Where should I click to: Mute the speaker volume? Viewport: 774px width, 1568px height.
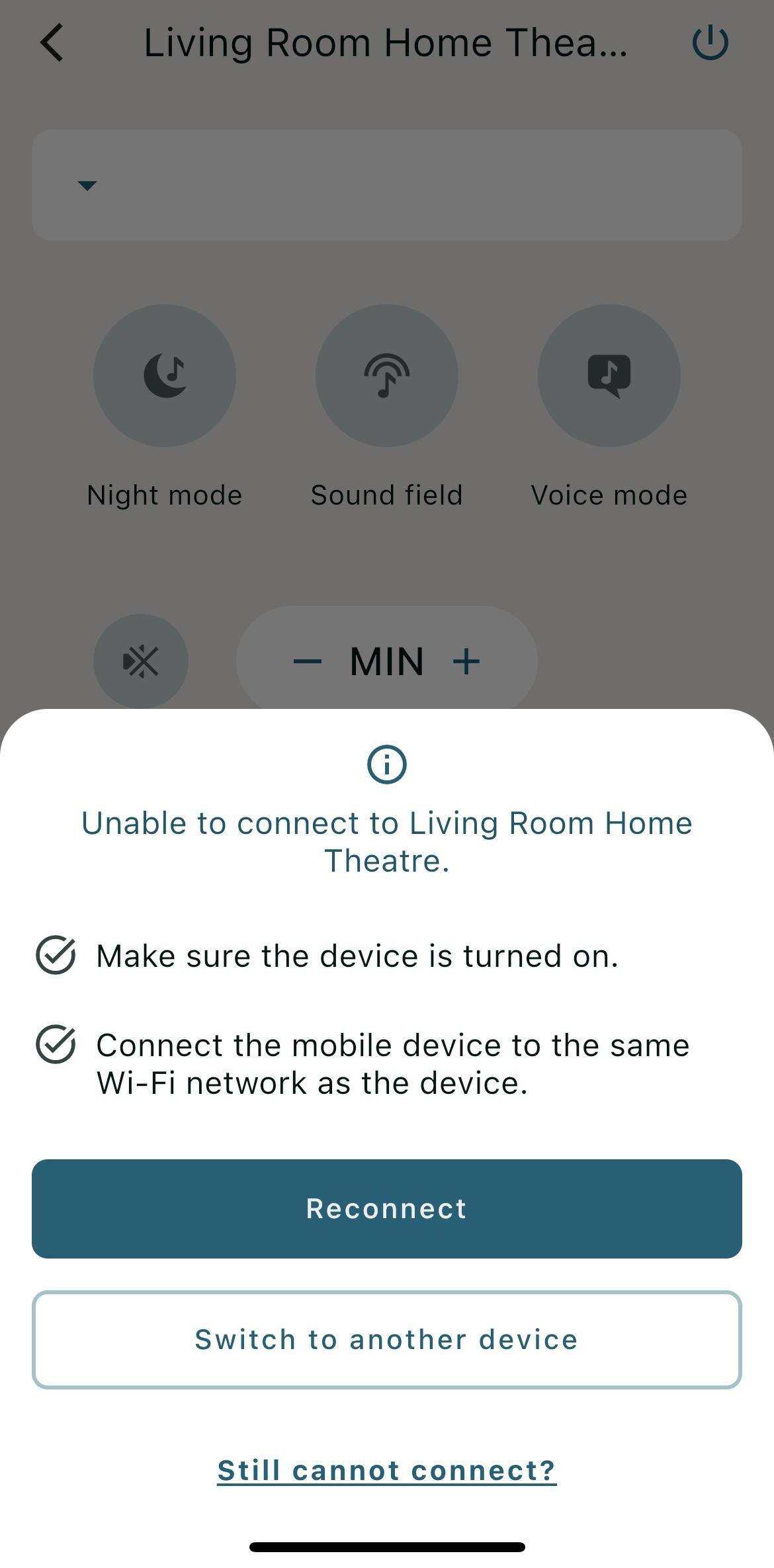(141, 661)
